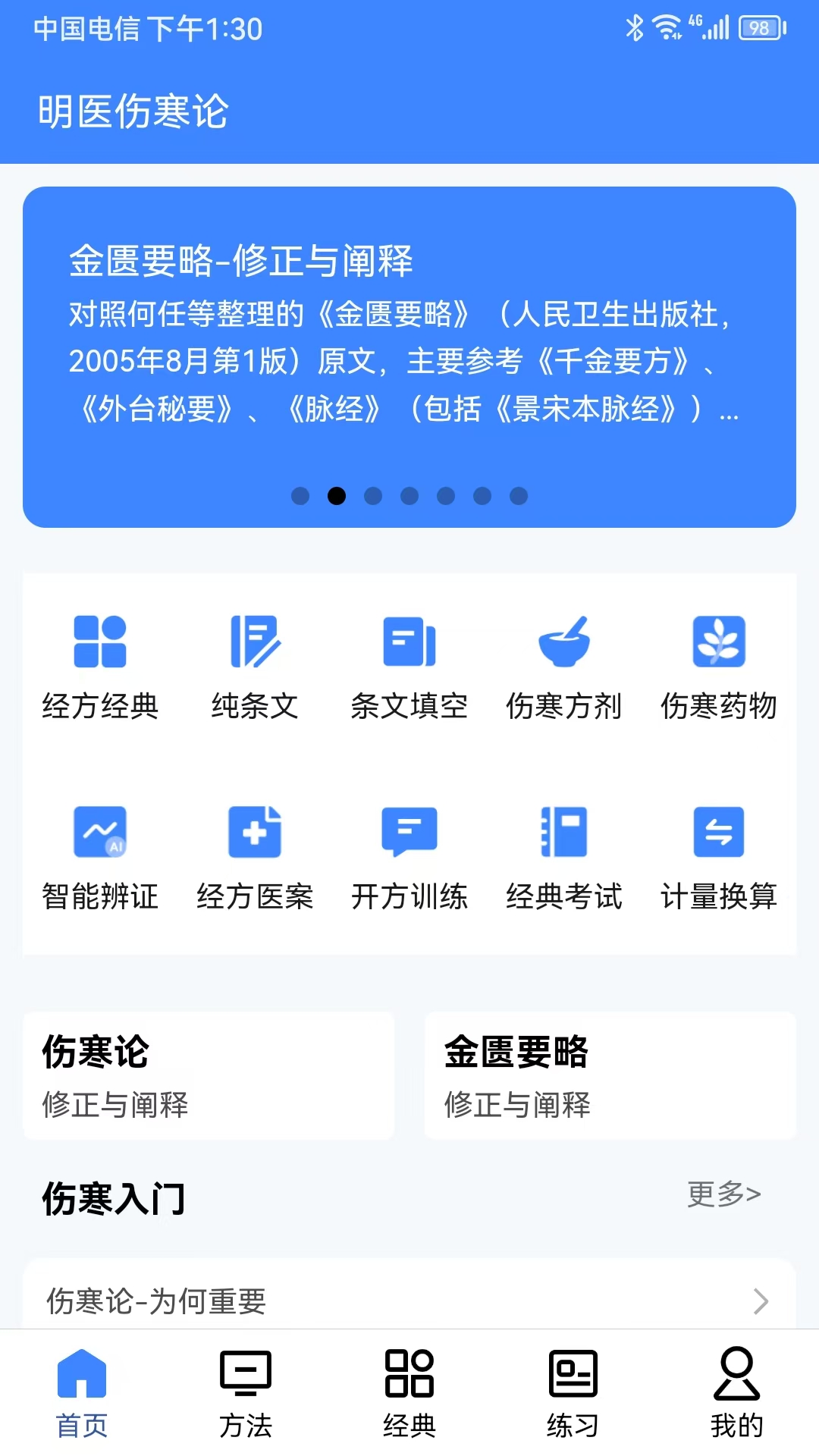819x1456 pixels.
Task: Open 条文填空 fill-in exercises
Action: (x=409, y=667)
